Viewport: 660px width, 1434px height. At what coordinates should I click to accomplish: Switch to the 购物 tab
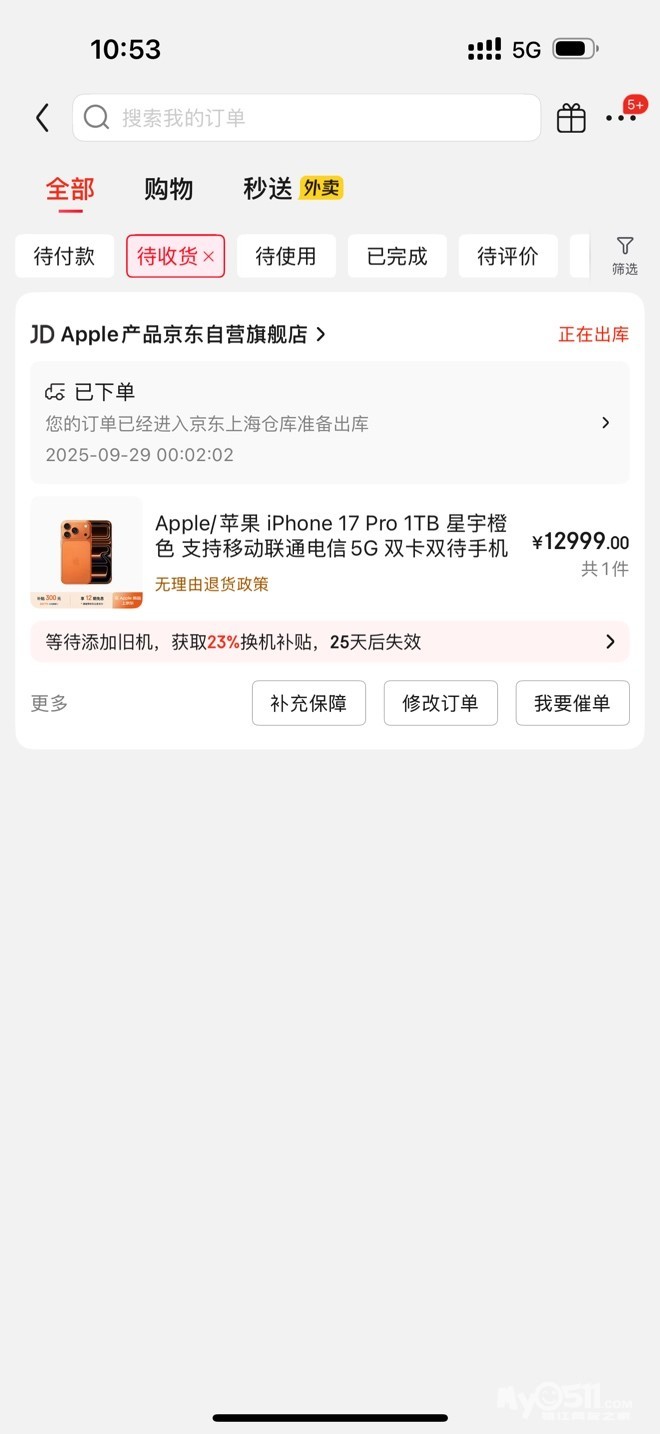pos(168,188)
